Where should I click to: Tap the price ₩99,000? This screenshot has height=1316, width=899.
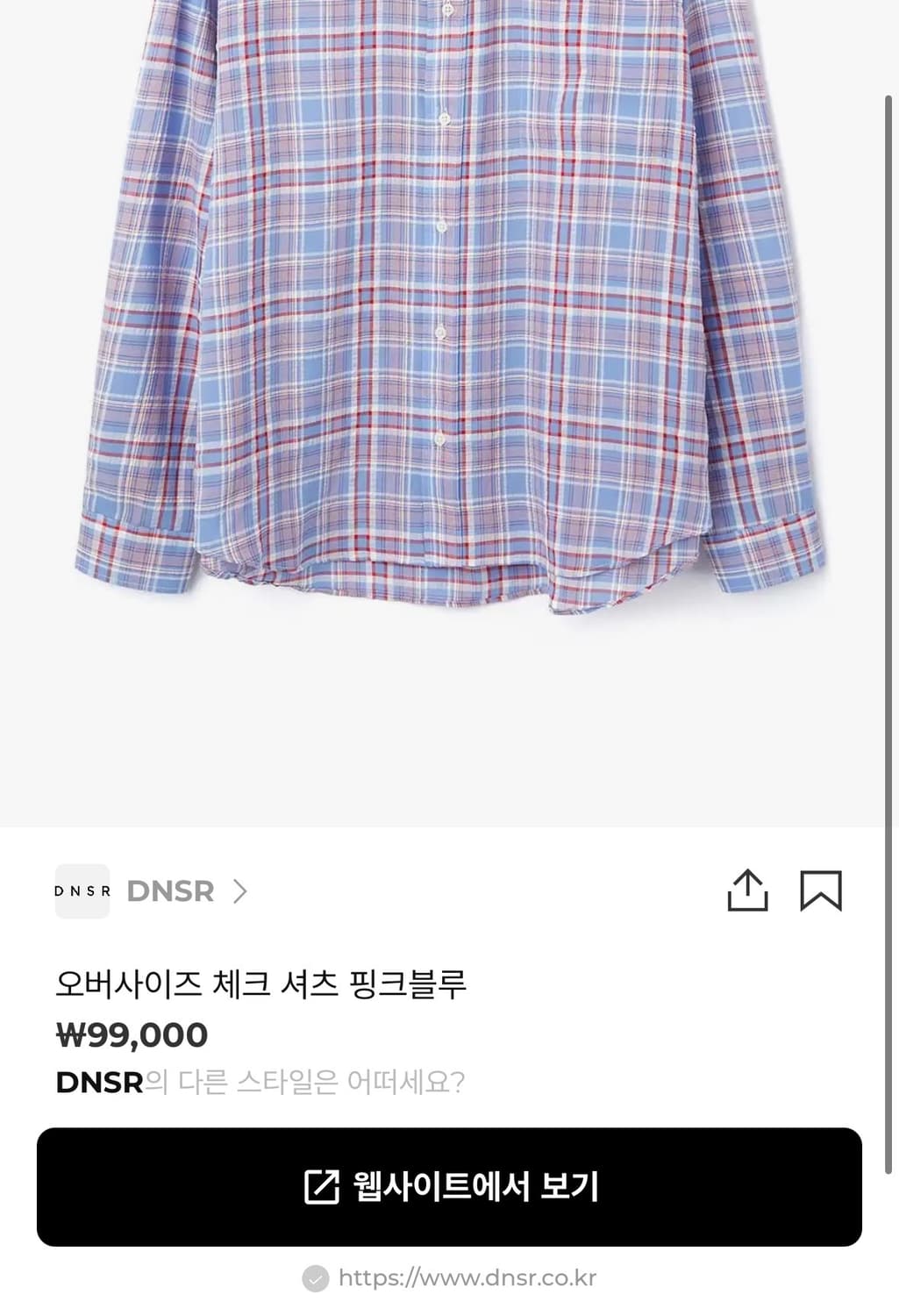pos(132,1034)
